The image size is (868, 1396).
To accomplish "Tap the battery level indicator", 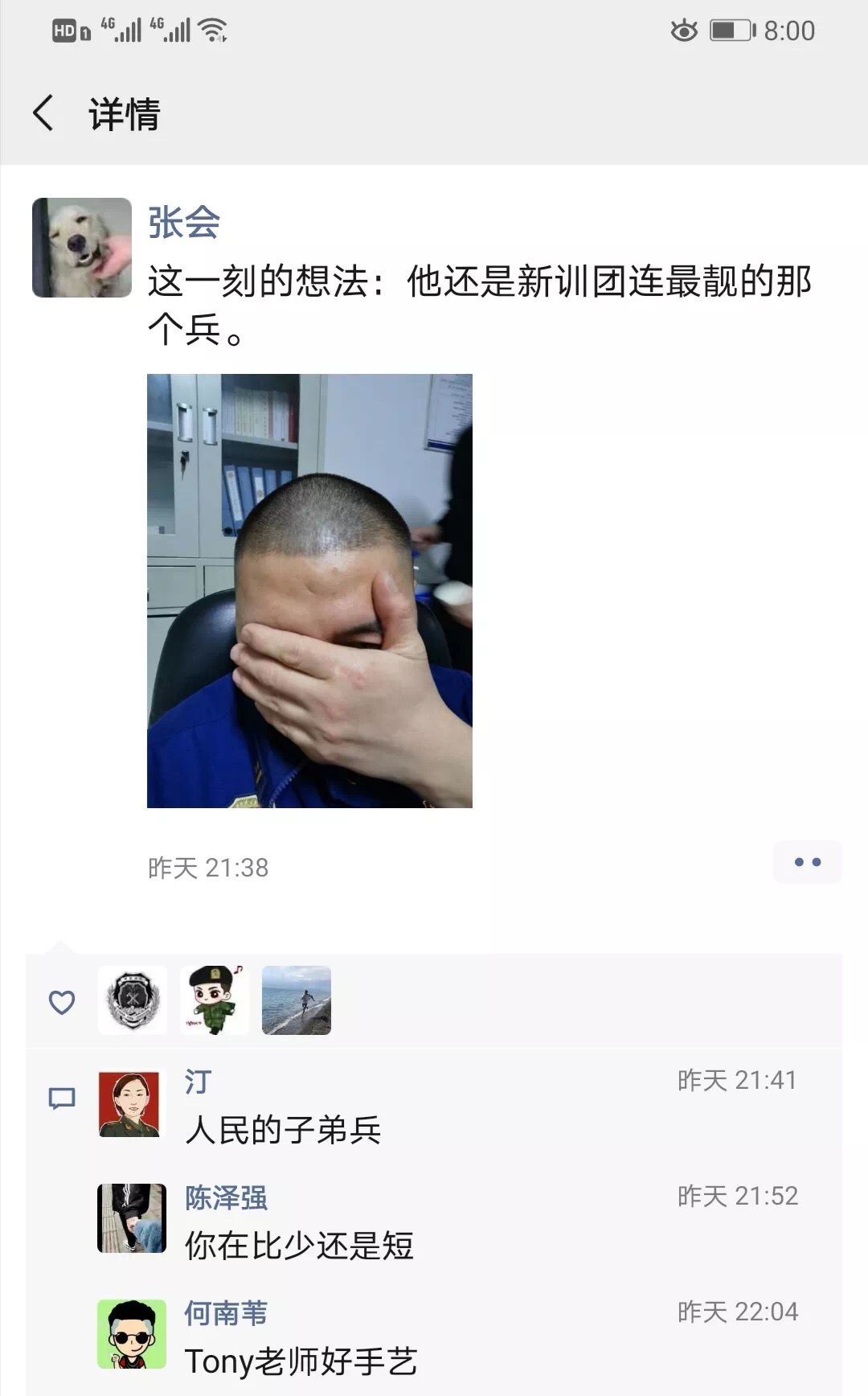I will click(729, 29).
